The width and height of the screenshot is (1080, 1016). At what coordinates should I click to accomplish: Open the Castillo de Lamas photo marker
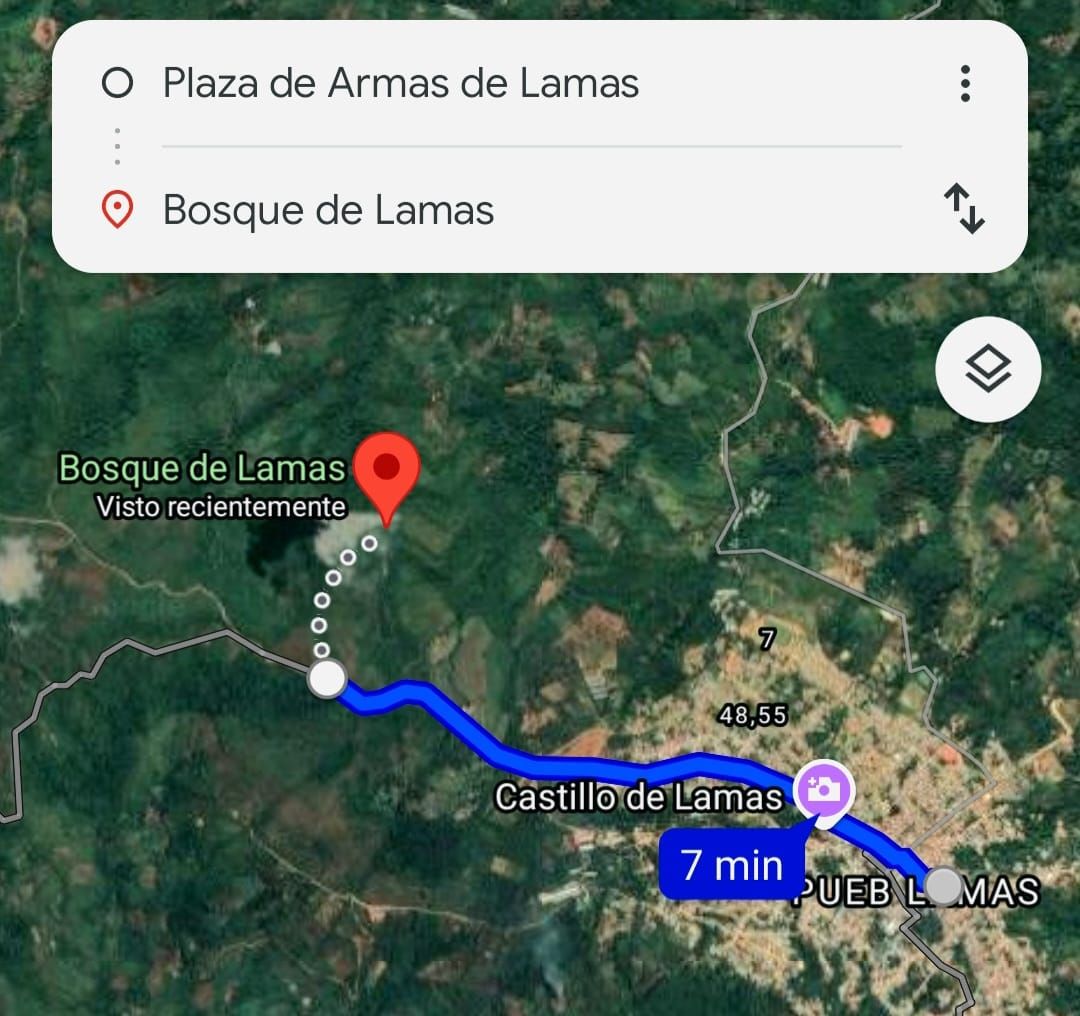[x=823, y=790]
